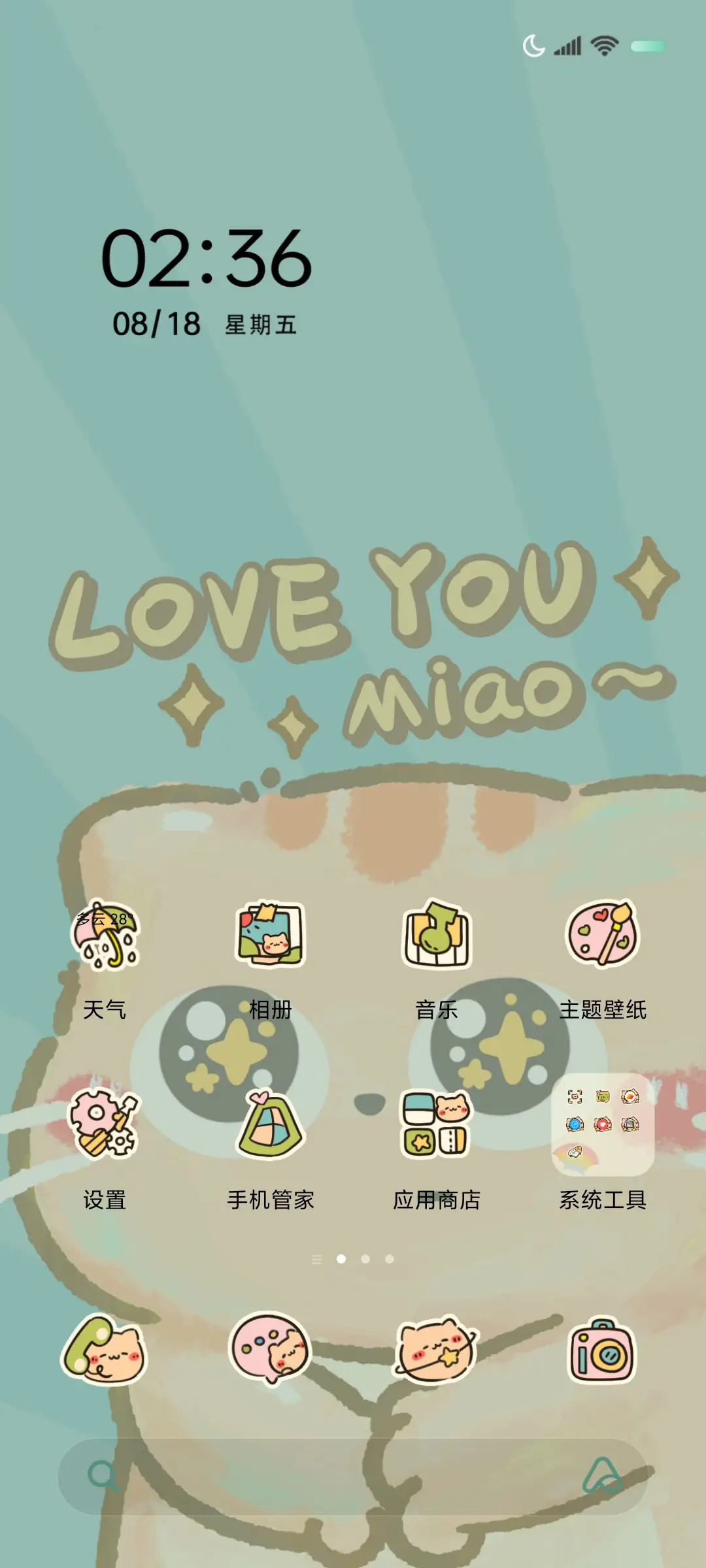Launch 手机管家 security app
Viewport: 706px width, 1568px height.
click(271, 1125)
